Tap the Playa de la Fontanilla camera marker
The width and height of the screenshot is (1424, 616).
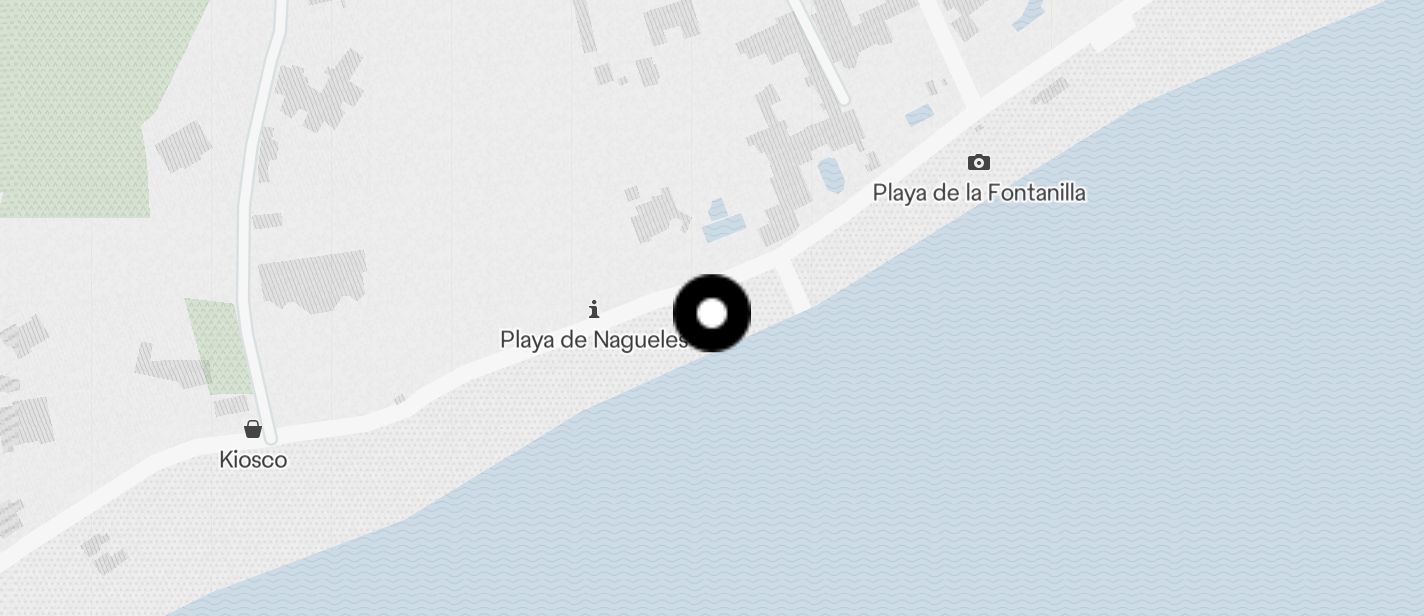click(978, 163)
